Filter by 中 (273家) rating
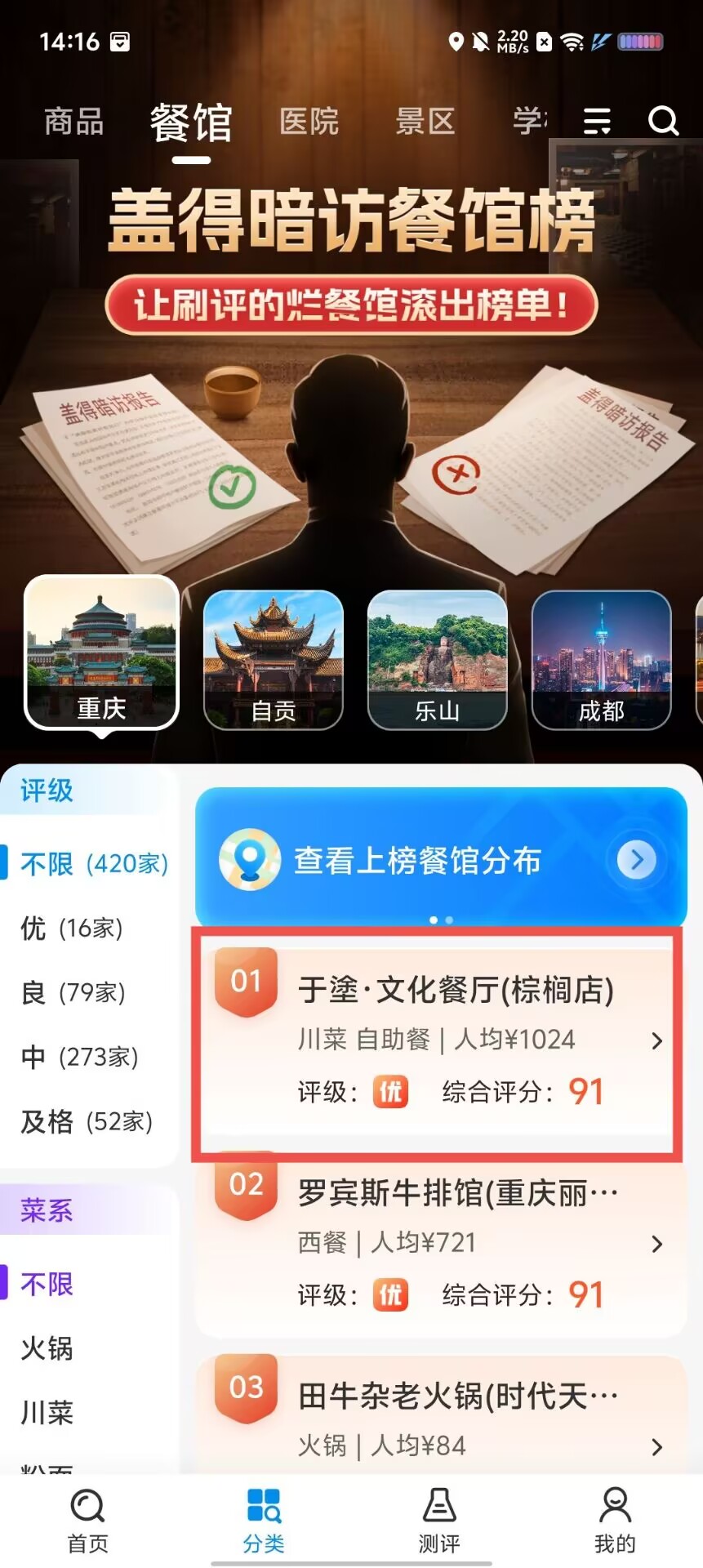This screenshot has height=1568, width=703. [79, 1058]
